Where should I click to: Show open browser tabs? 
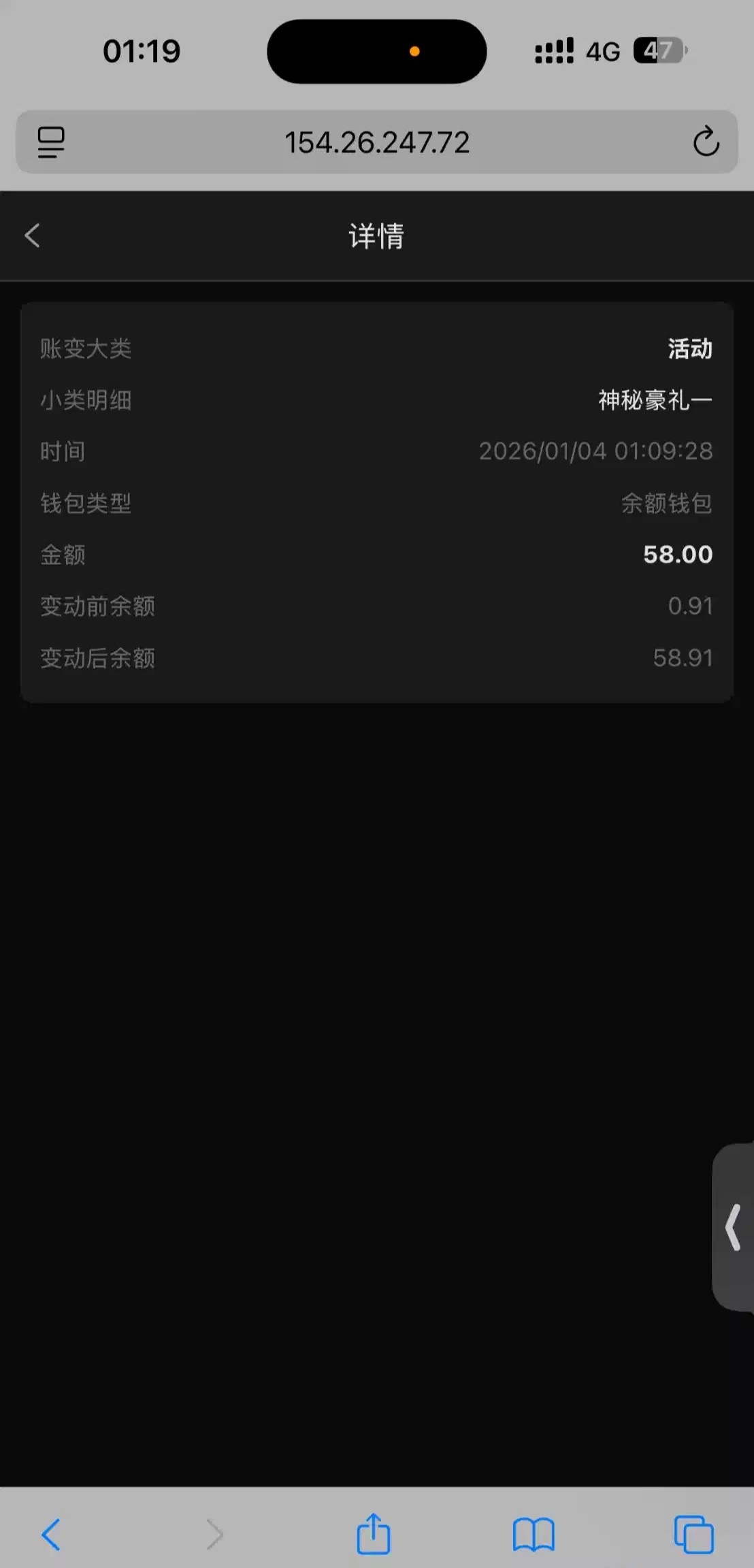(693, 1535)
